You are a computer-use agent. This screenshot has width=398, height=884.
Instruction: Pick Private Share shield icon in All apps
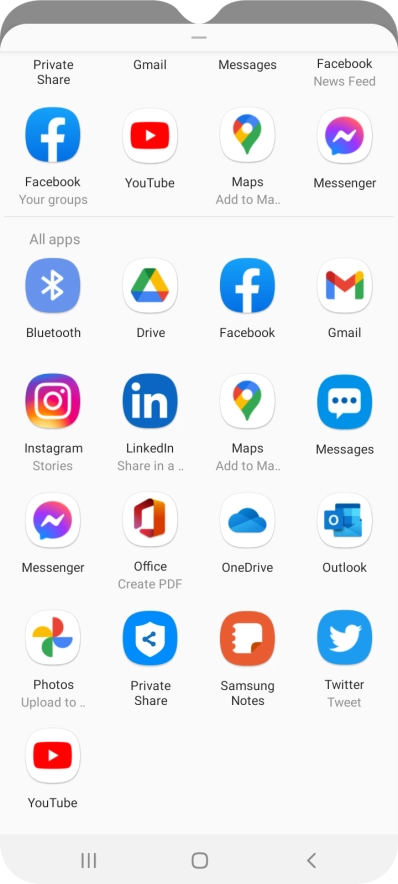(150, 638)
